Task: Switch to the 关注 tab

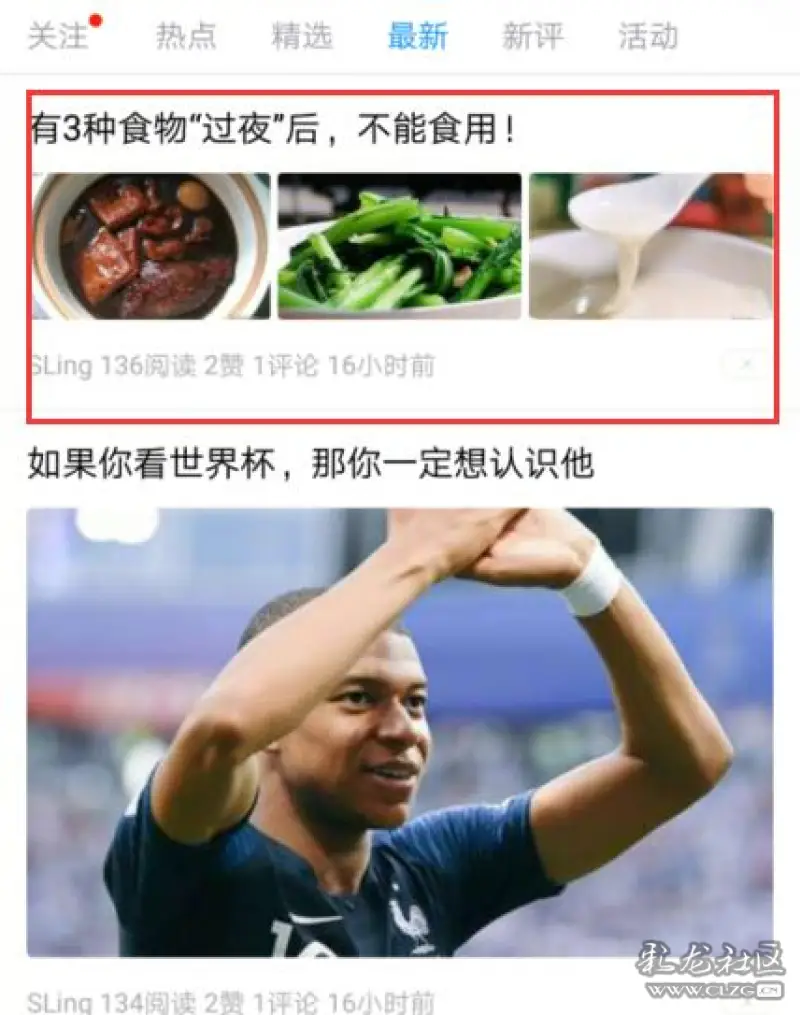Action: click(x=58, y=37)
